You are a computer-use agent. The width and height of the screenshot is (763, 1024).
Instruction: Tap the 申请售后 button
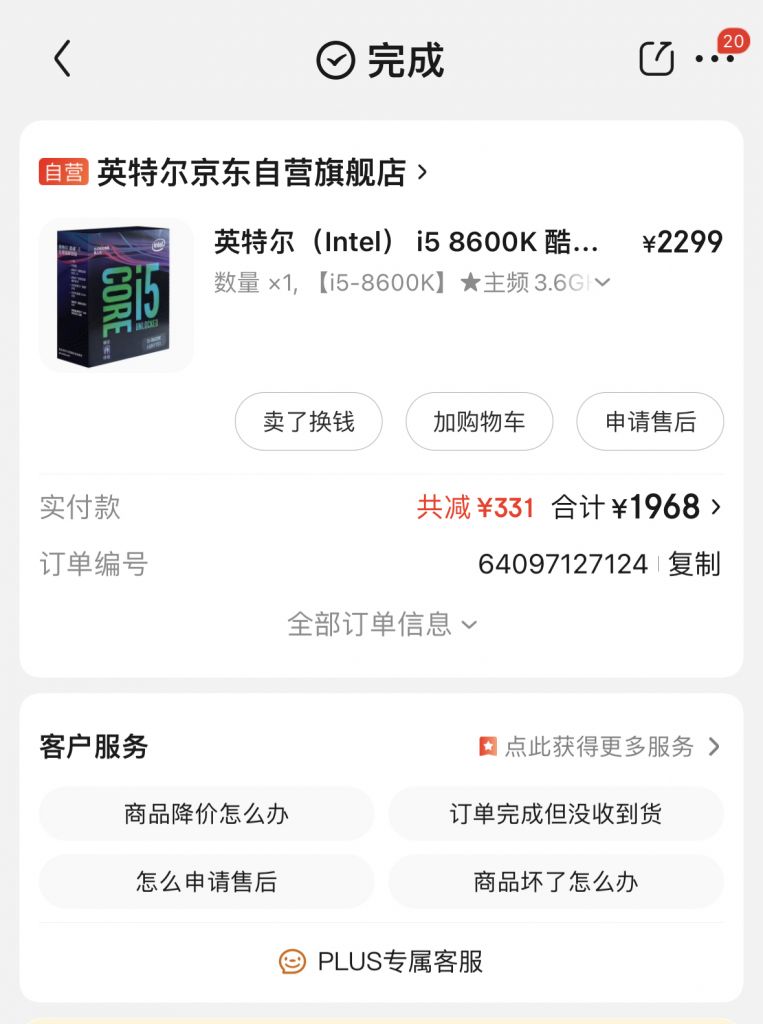click(x=649, y=422)
